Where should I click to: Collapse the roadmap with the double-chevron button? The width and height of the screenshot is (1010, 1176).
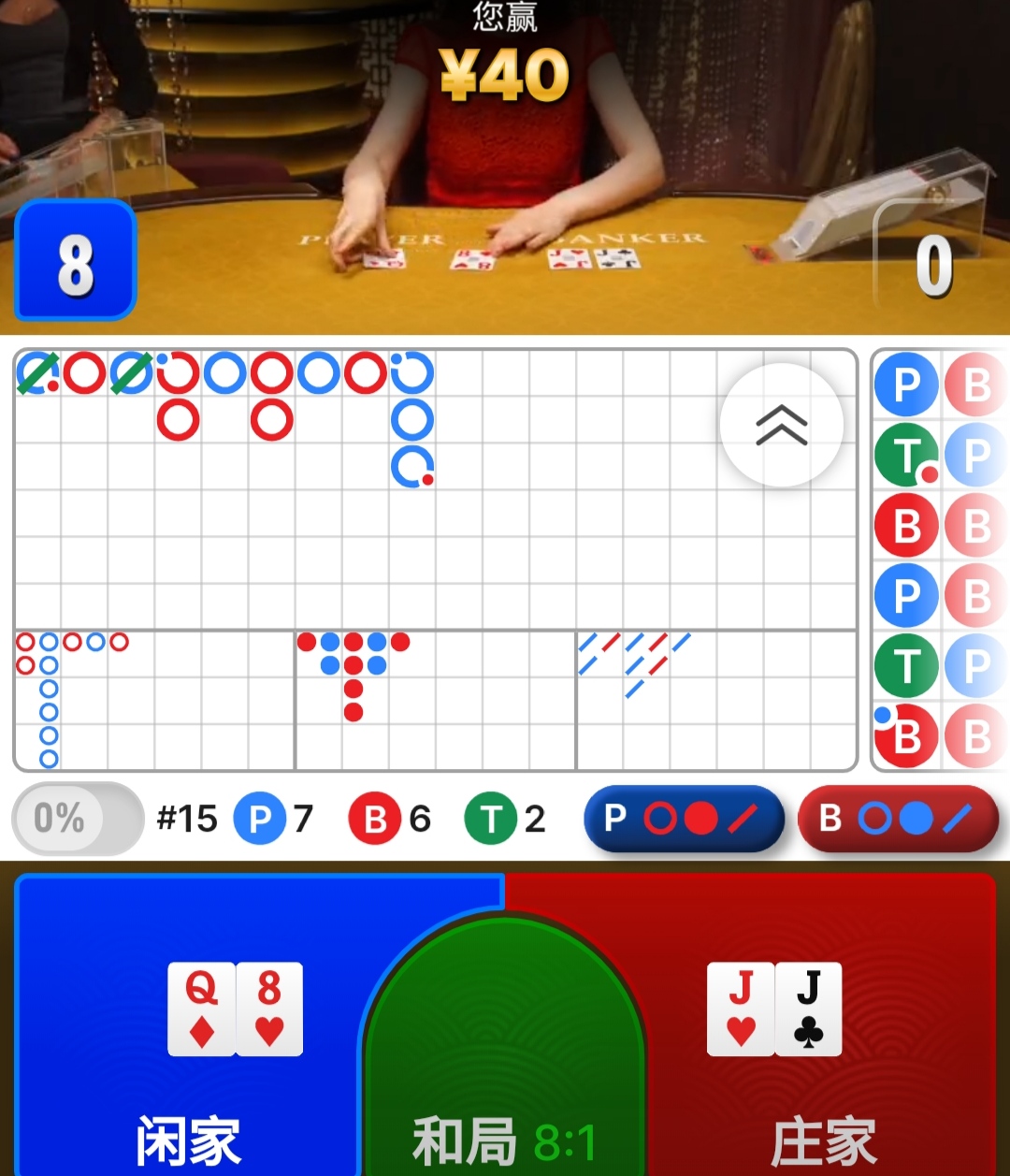[x=781, y=426]
